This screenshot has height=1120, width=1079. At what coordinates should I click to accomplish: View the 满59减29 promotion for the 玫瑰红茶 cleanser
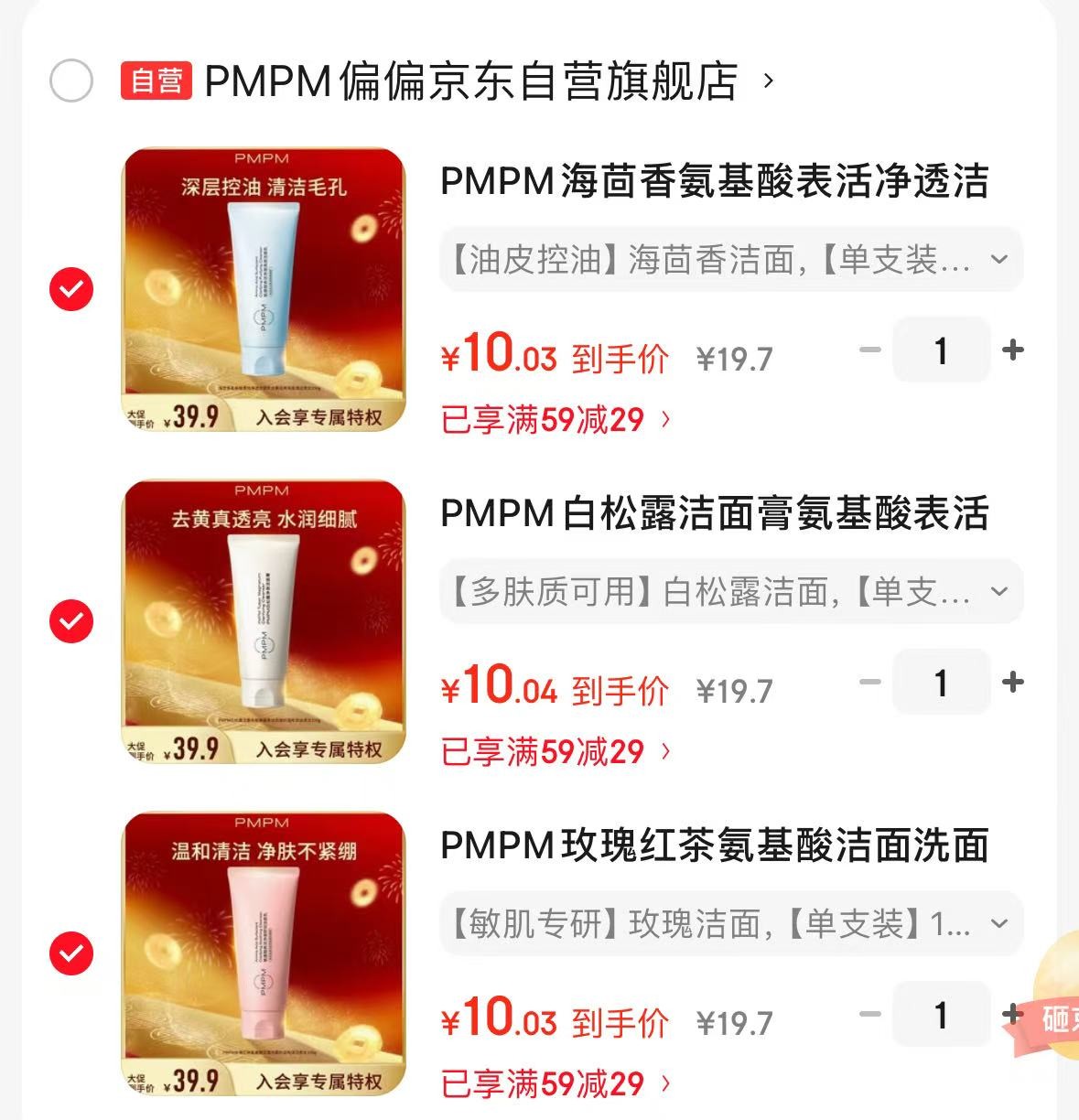(x=556, y=1084)
